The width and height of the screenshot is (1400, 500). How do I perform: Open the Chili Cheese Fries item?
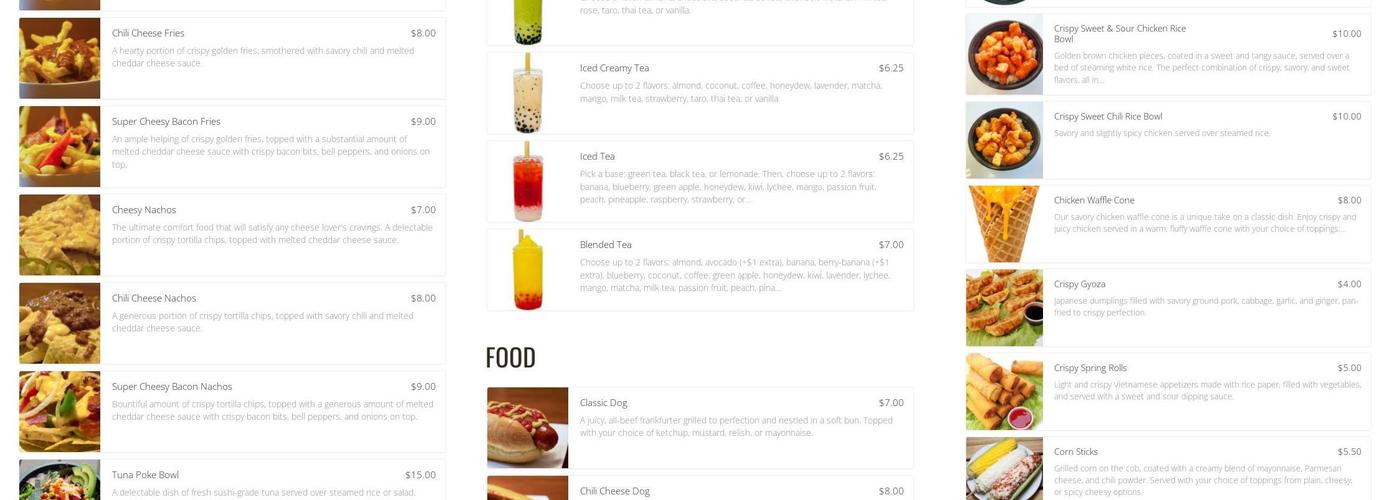click(x=232, y=57)
